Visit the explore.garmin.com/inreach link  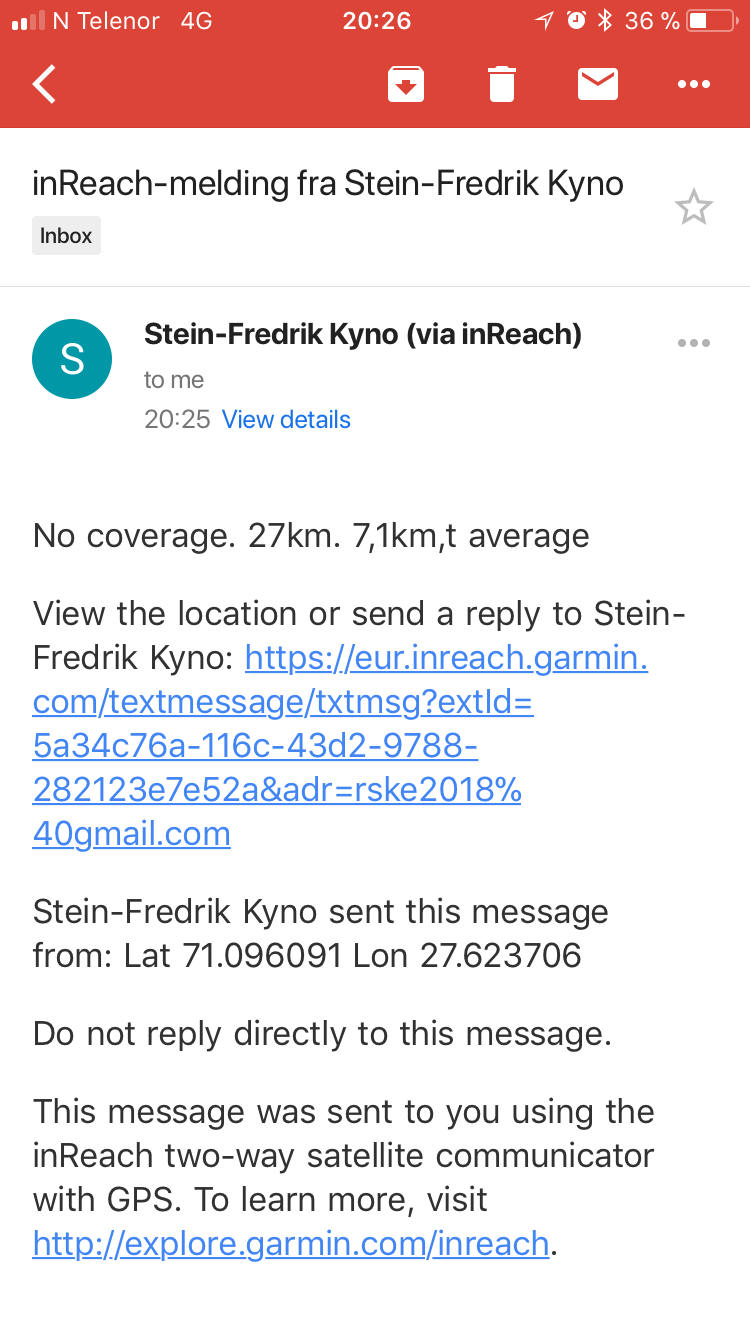click(291, 1243)
